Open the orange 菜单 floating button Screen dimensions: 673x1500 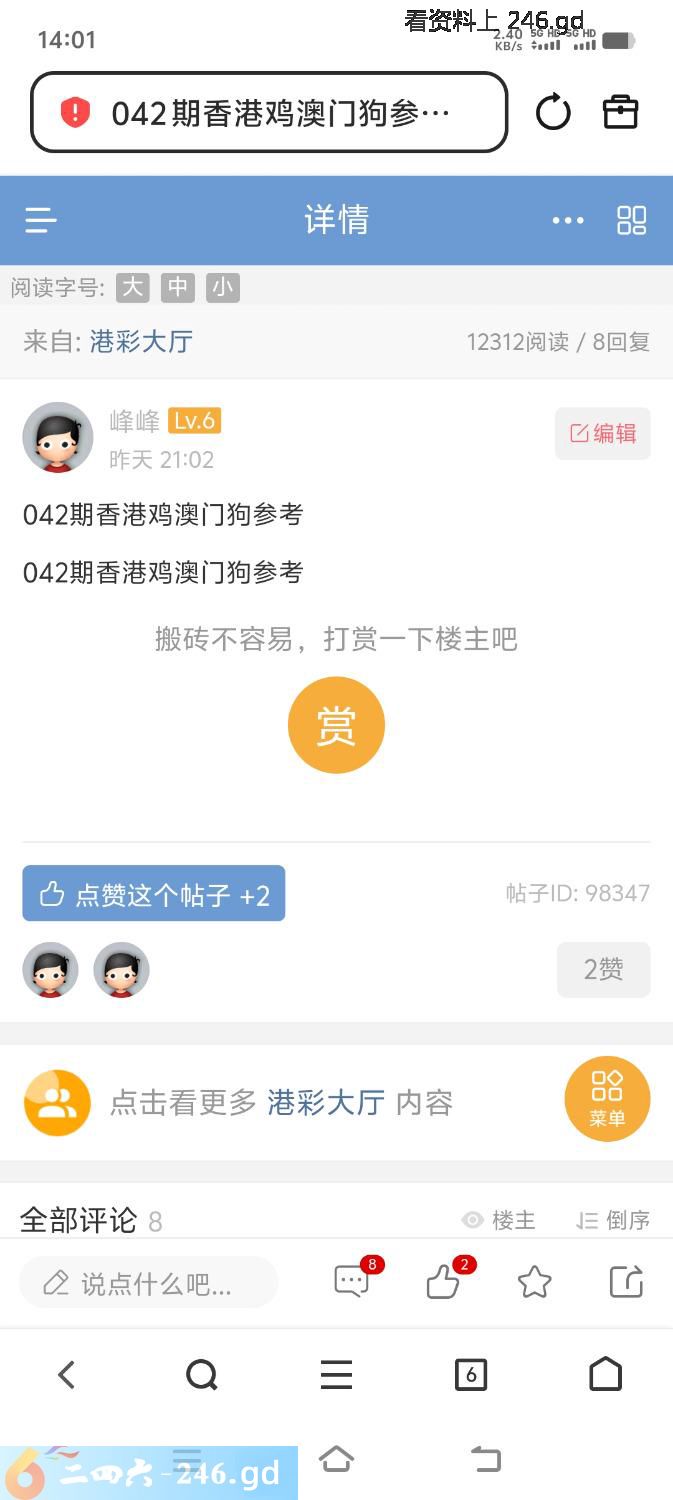click(607, 1100)
